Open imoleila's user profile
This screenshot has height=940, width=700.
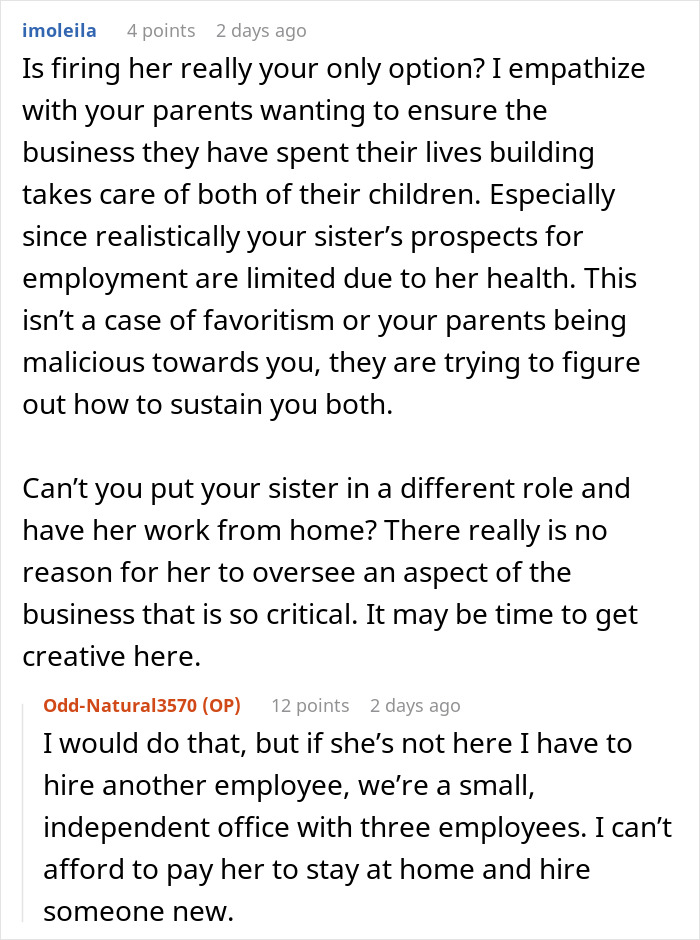pos(62,30)
